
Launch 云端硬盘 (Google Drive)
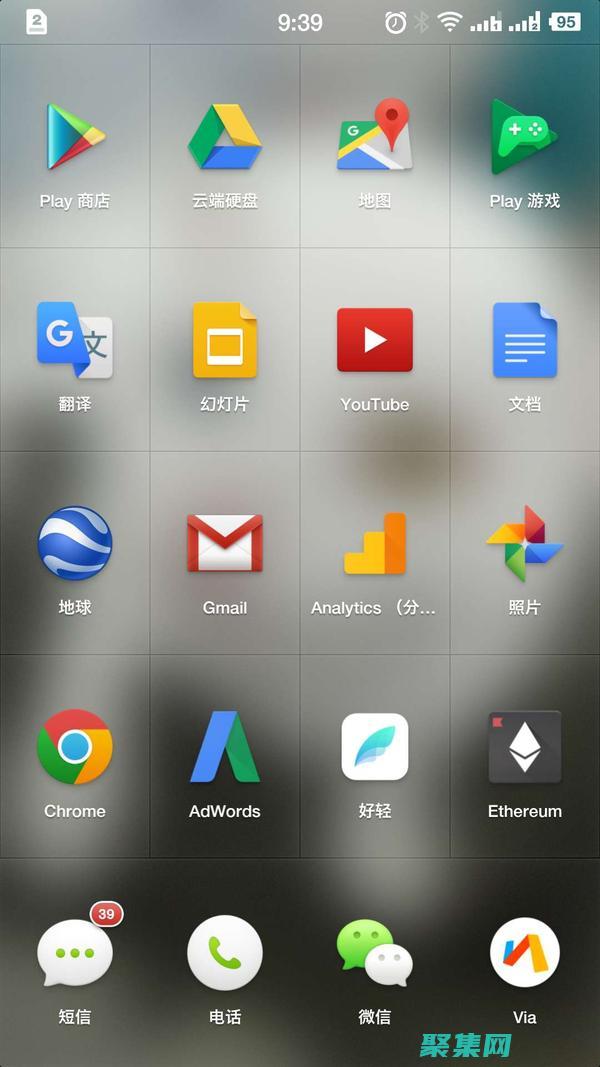225,138
